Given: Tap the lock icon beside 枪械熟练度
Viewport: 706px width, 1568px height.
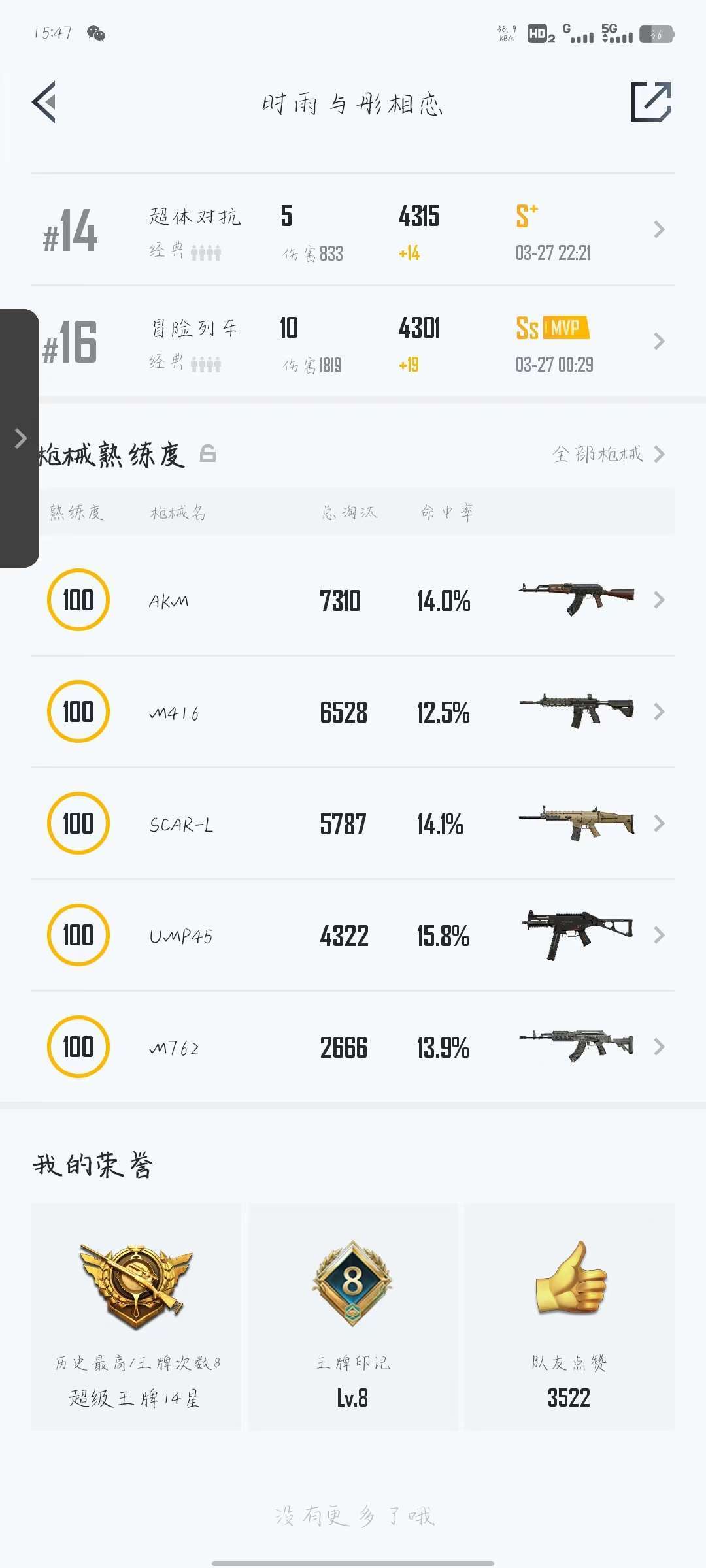Looking at the screenshot, I should (x=208, y=453).
